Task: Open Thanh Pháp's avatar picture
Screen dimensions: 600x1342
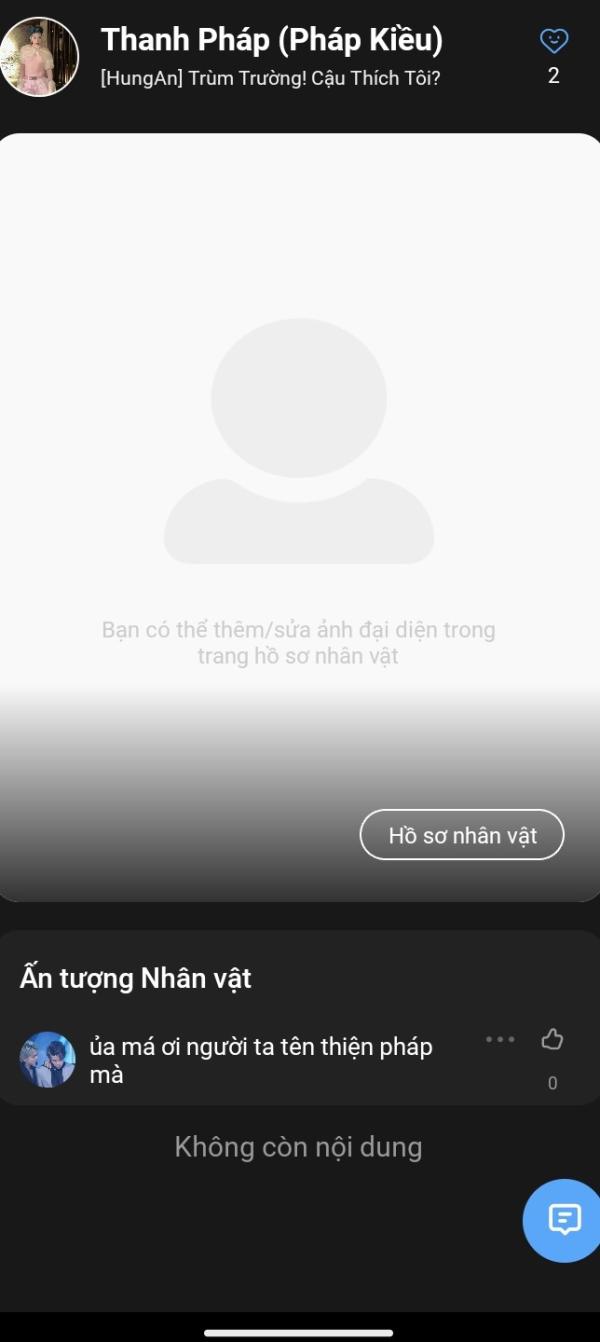Action: click(x=39, y=57)
